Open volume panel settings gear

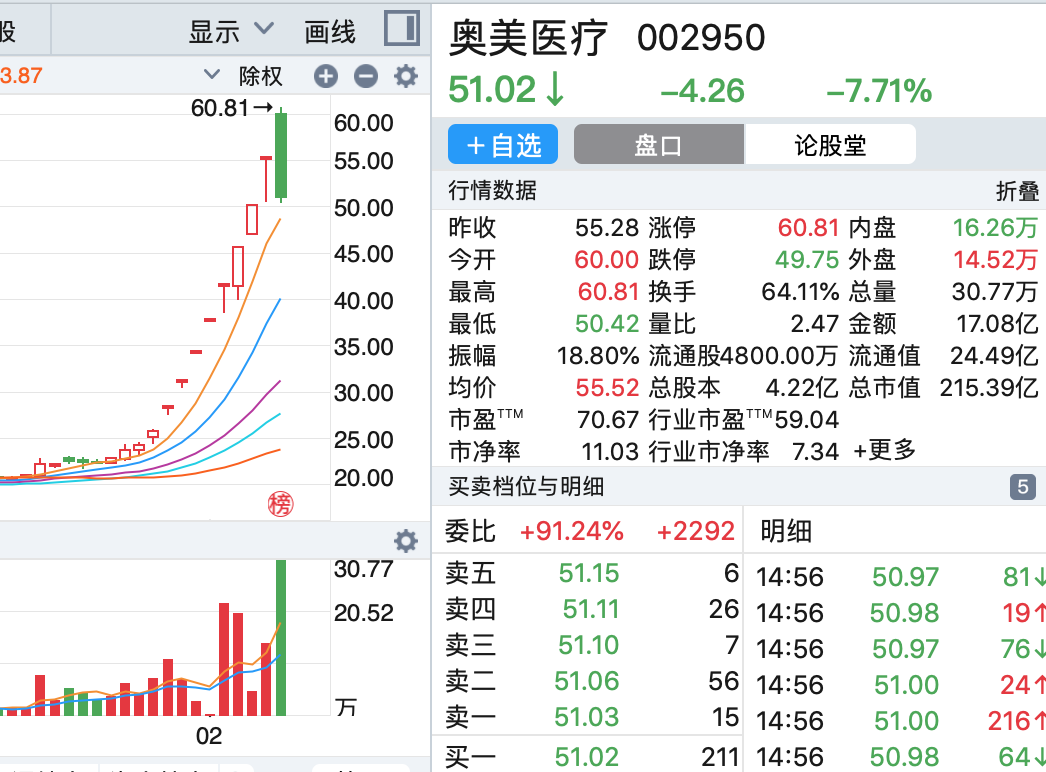[405, 541]
